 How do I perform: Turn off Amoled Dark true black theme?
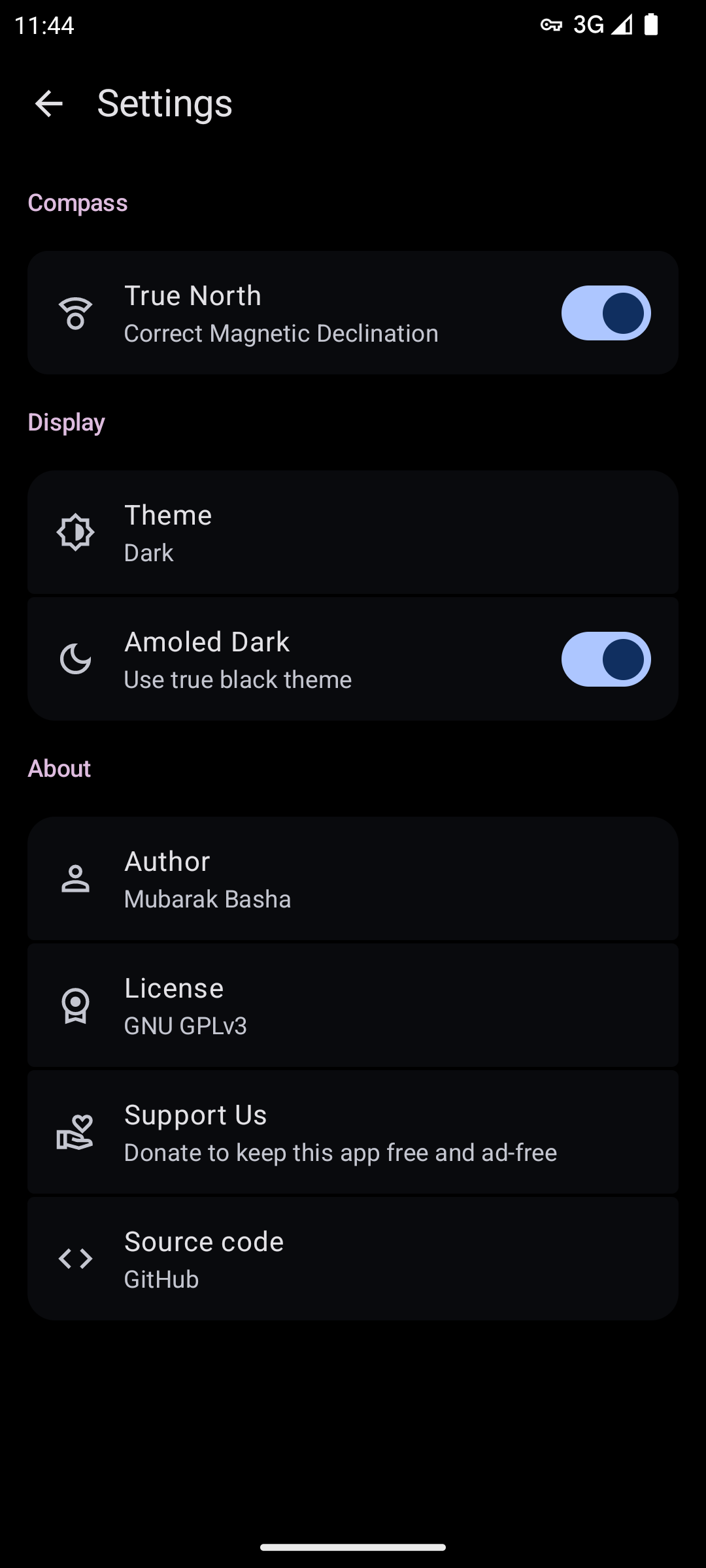tap(606, 659)
